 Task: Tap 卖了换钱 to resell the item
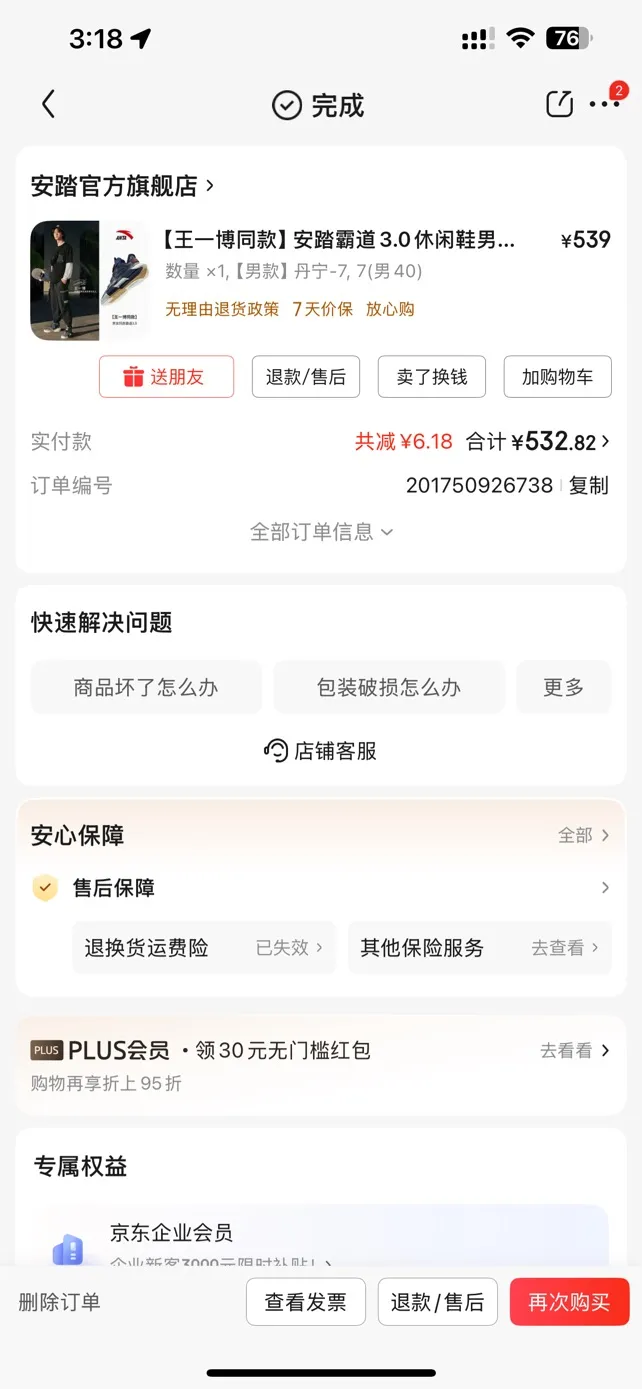(x=432, y=377)
